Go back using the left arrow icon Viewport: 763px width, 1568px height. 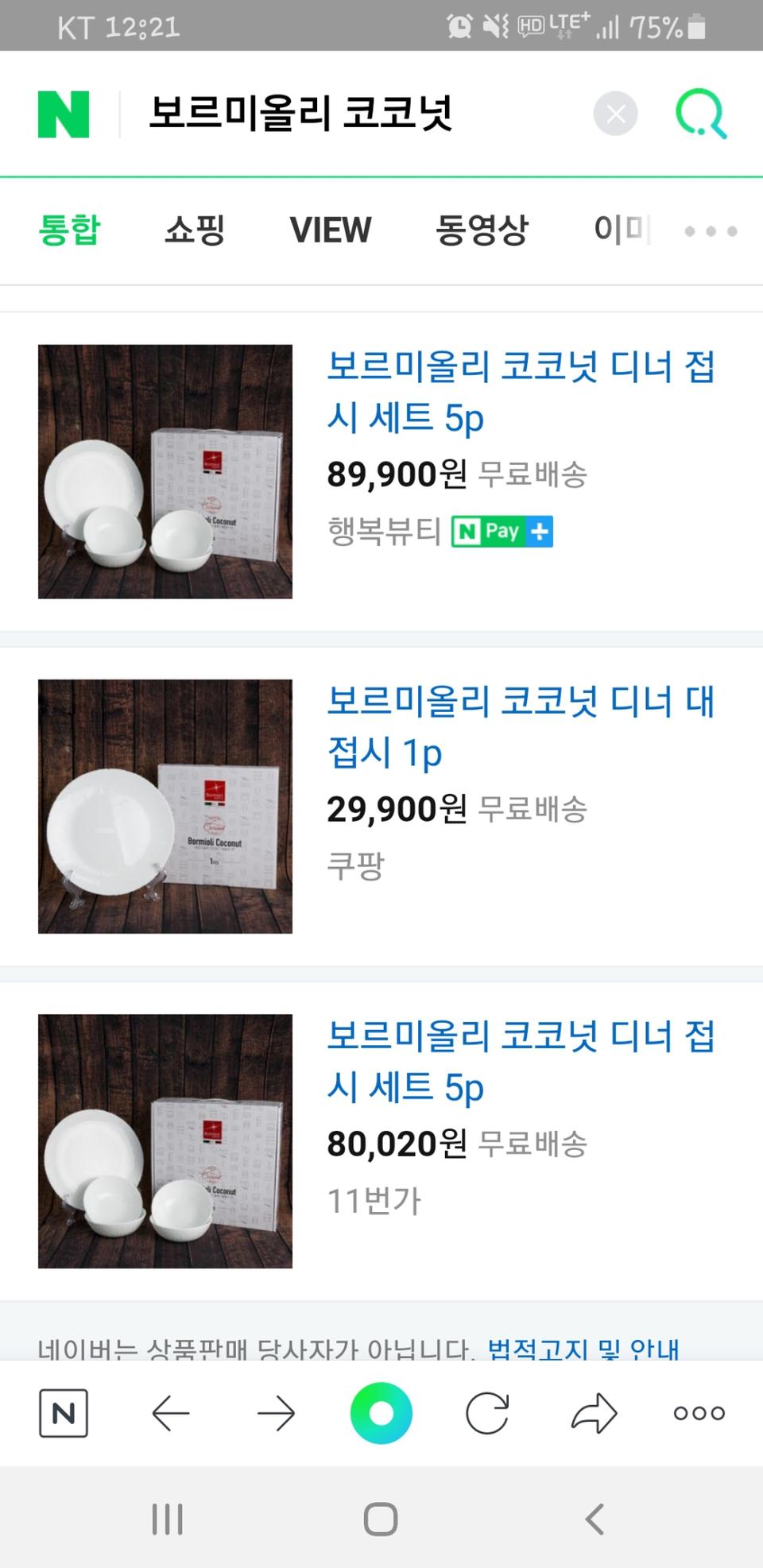click(x=168, y=1413)
